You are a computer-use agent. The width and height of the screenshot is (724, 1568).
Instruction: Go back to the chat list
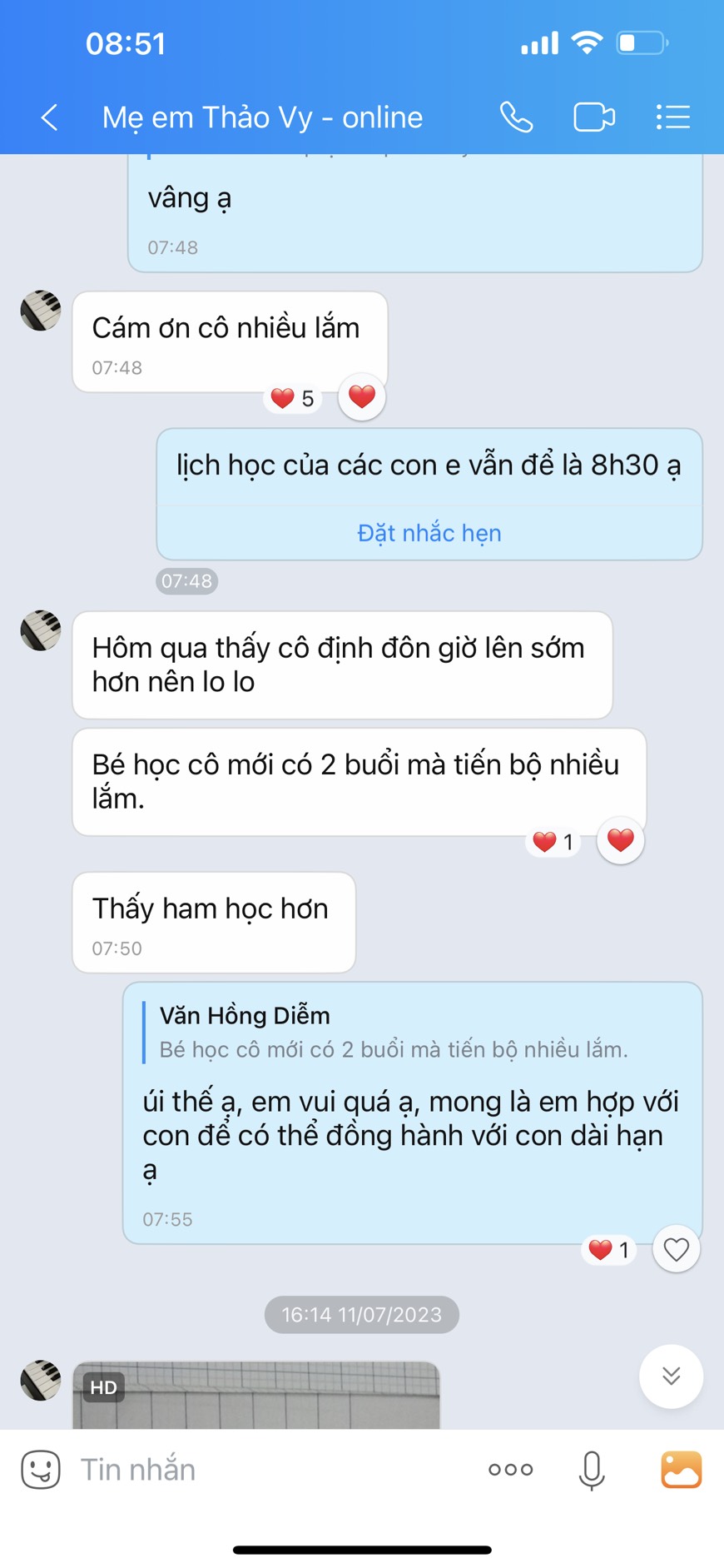tap(50, 117)
